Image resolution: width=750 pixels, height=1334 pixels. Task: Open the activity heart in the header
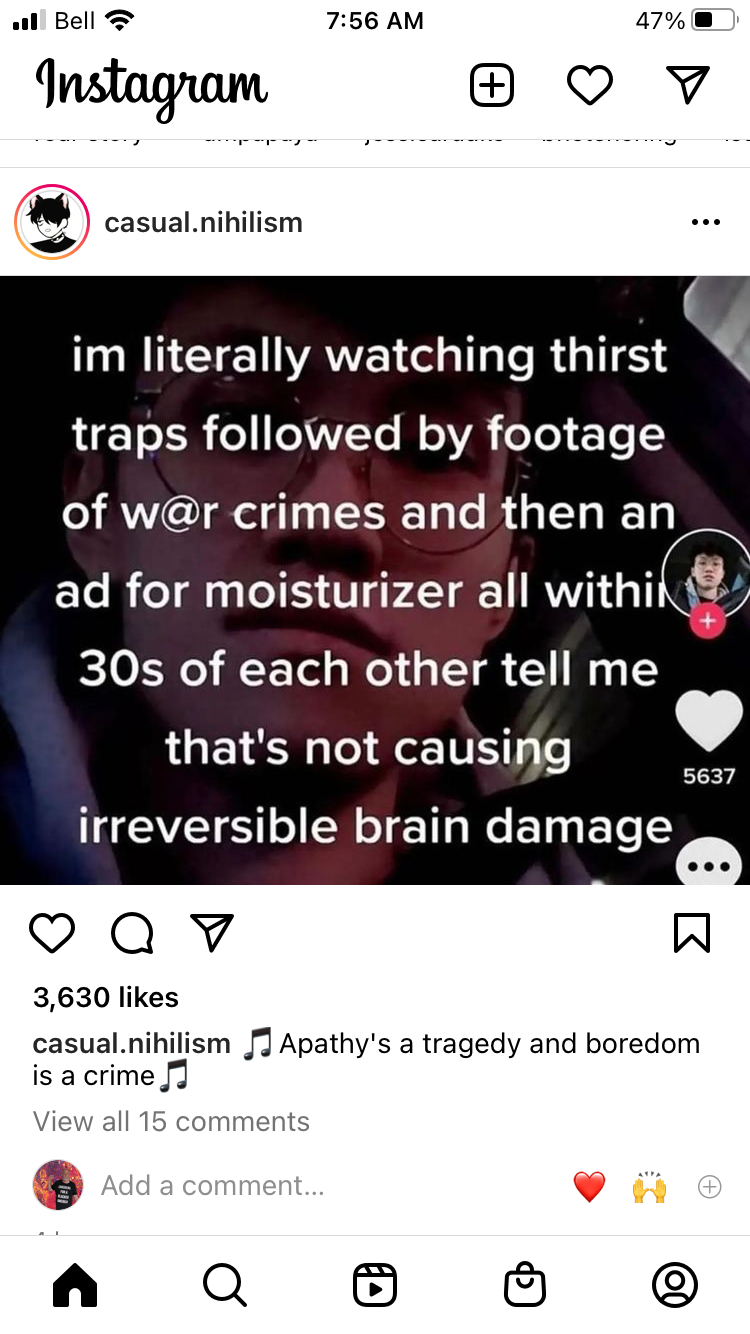click(x=589, y=86)
